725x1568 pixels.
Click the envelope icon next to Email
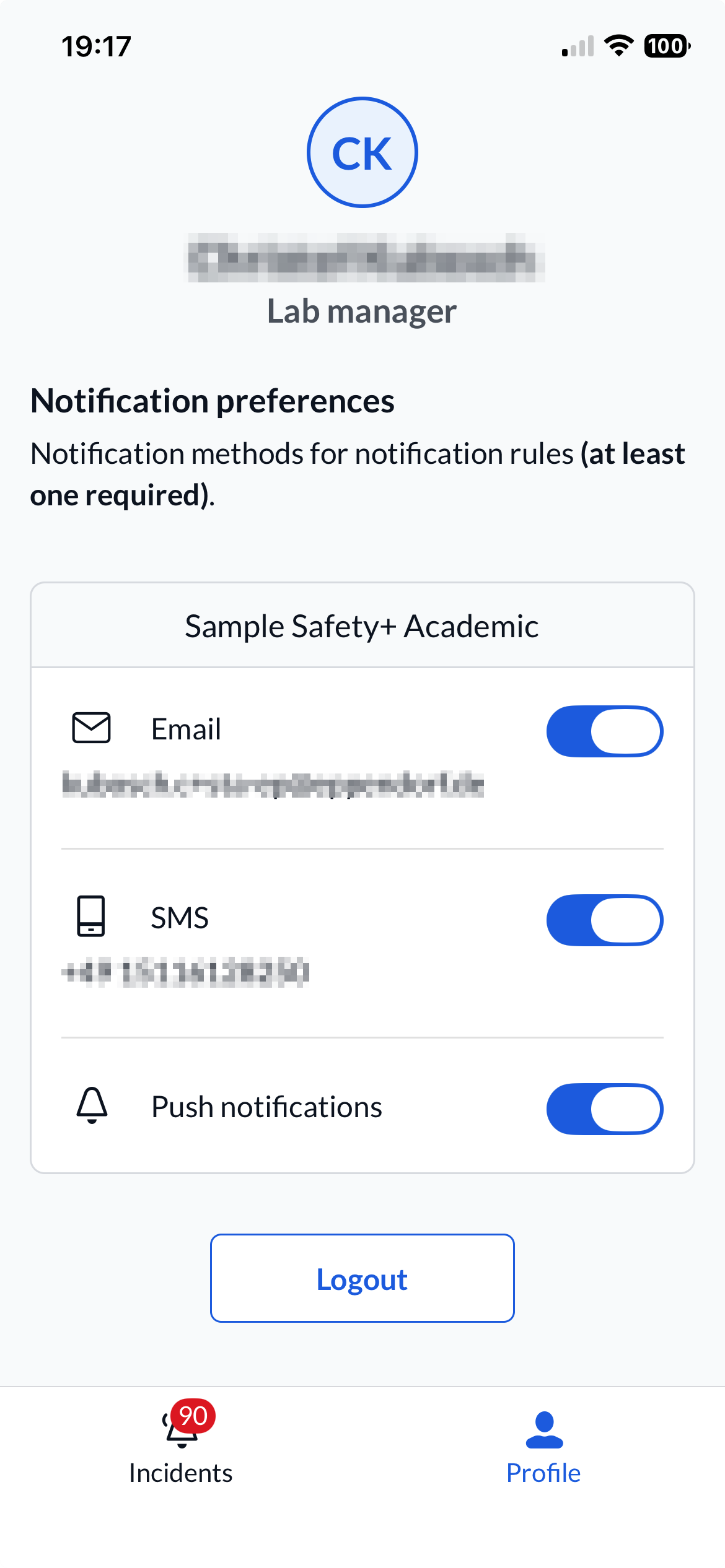tap(92, 728)
